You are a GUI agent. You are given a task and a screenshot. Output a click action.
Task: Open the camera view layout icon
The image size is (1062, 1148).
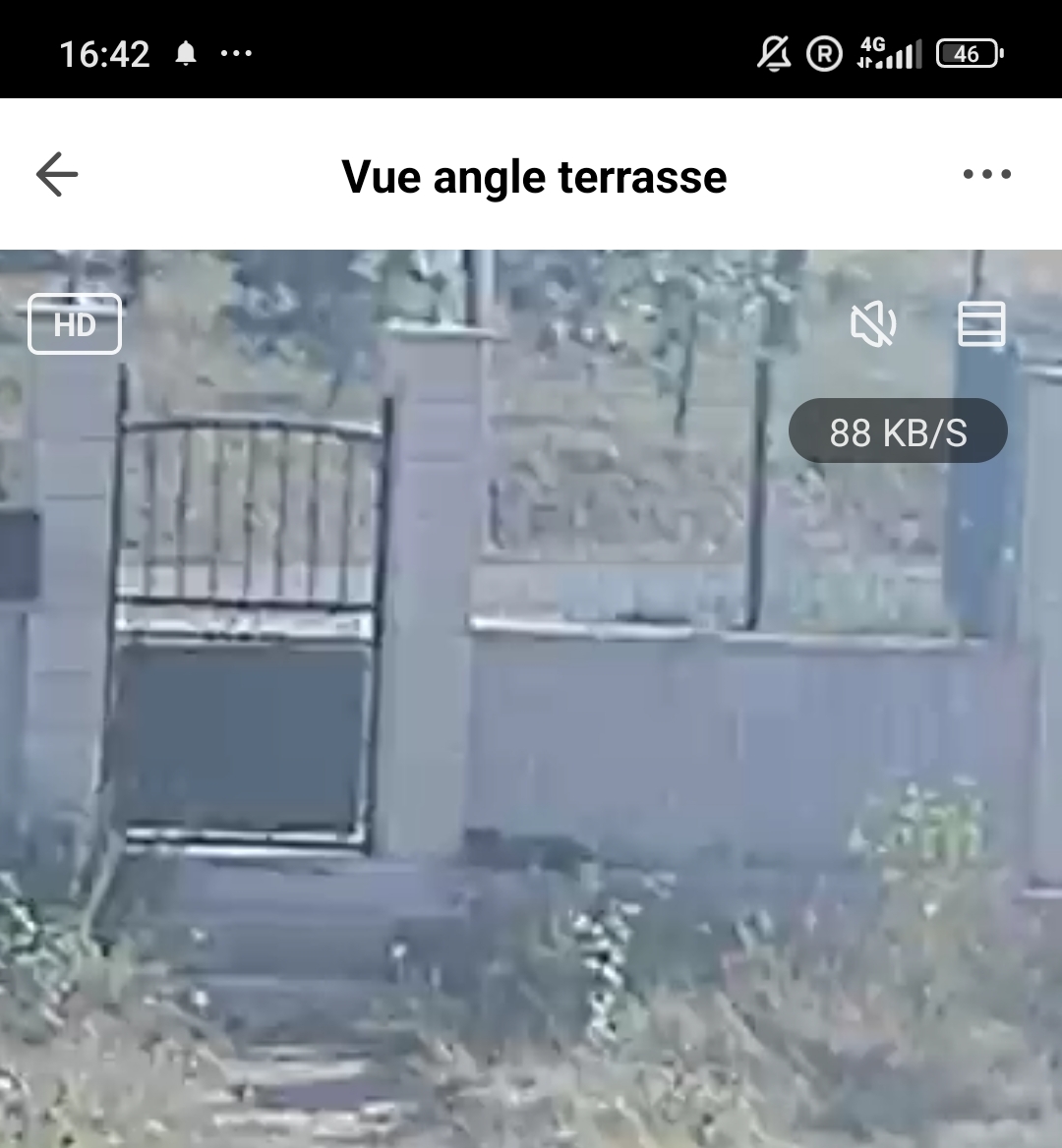pos(981,323)
